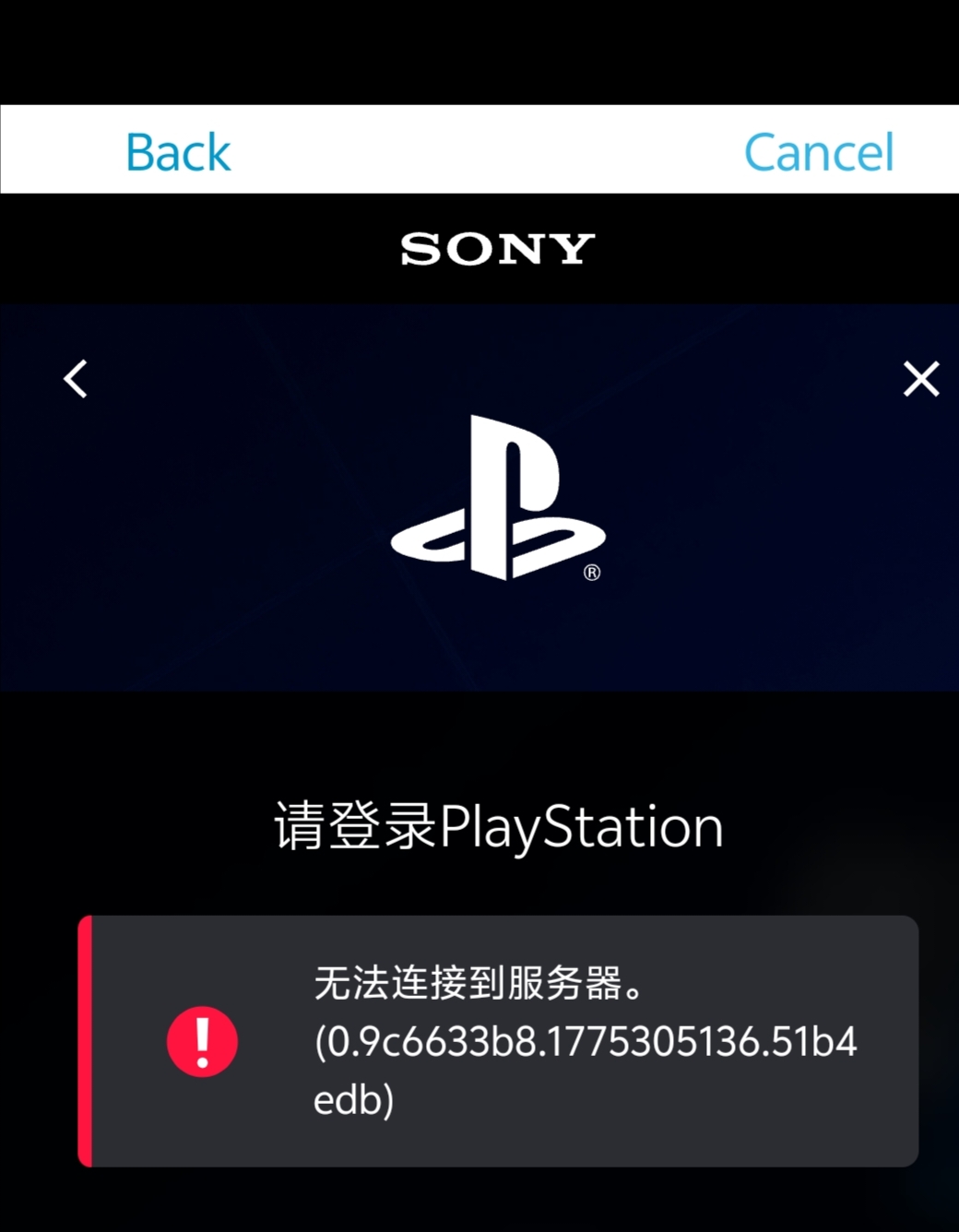
Task: Click Back in the top bar
Action: (176, 150)
